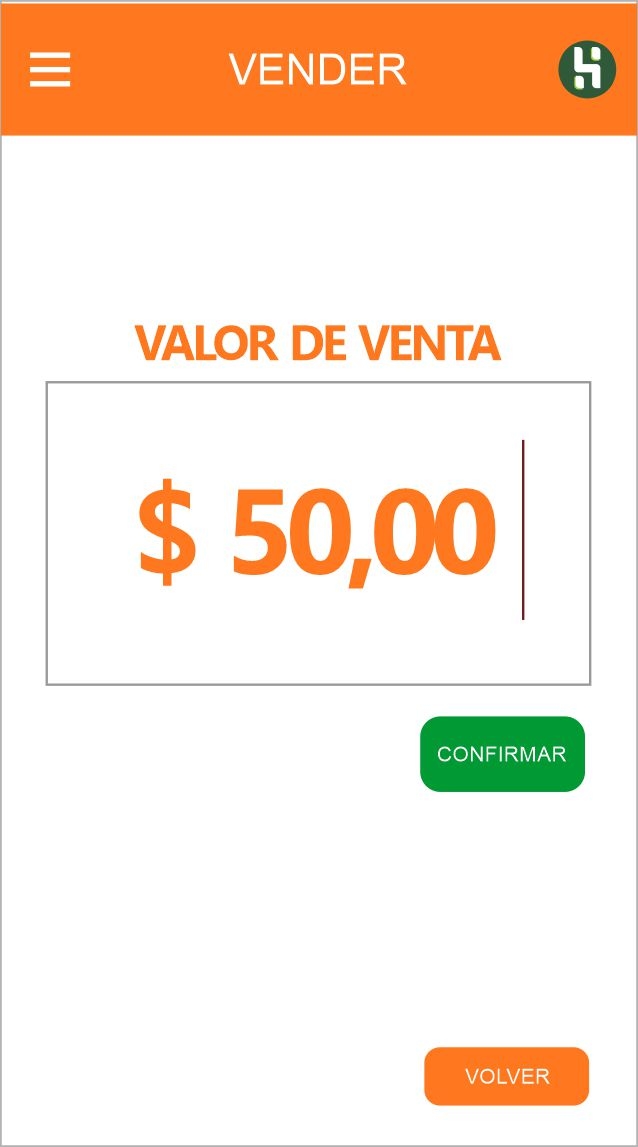Edit the sale value field
The width and height of the screenshot is (638, 1147).
pyautogui.click(x=318, y=533)
